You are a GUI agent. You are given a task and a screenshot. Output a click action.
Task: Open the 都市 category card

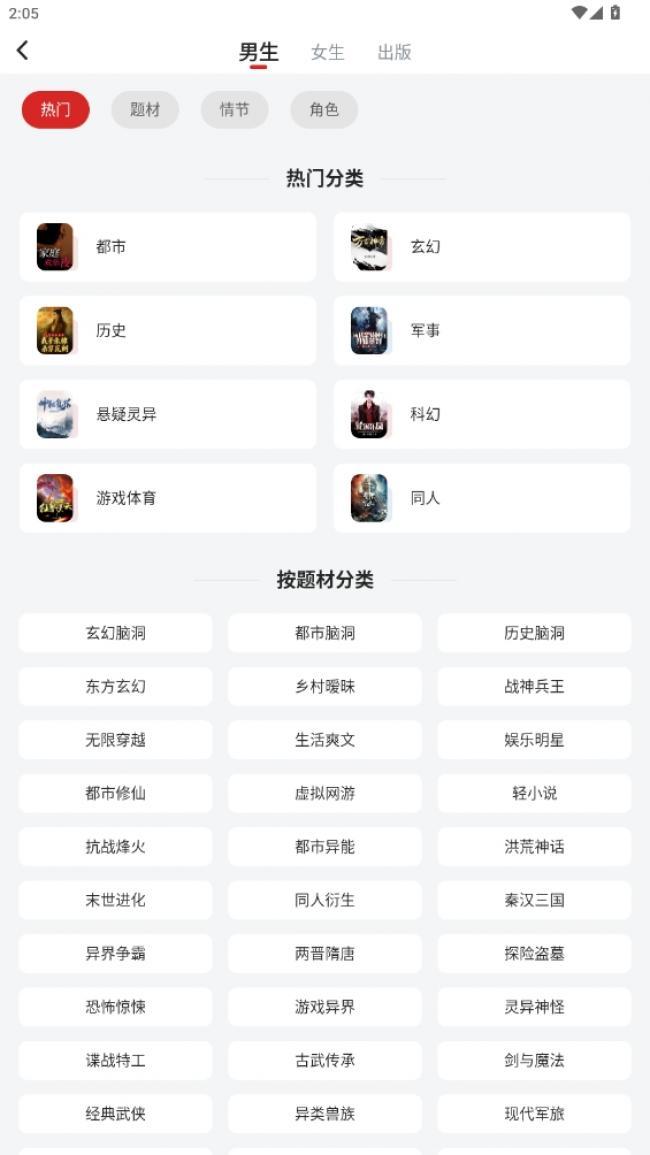pos(168,247)
